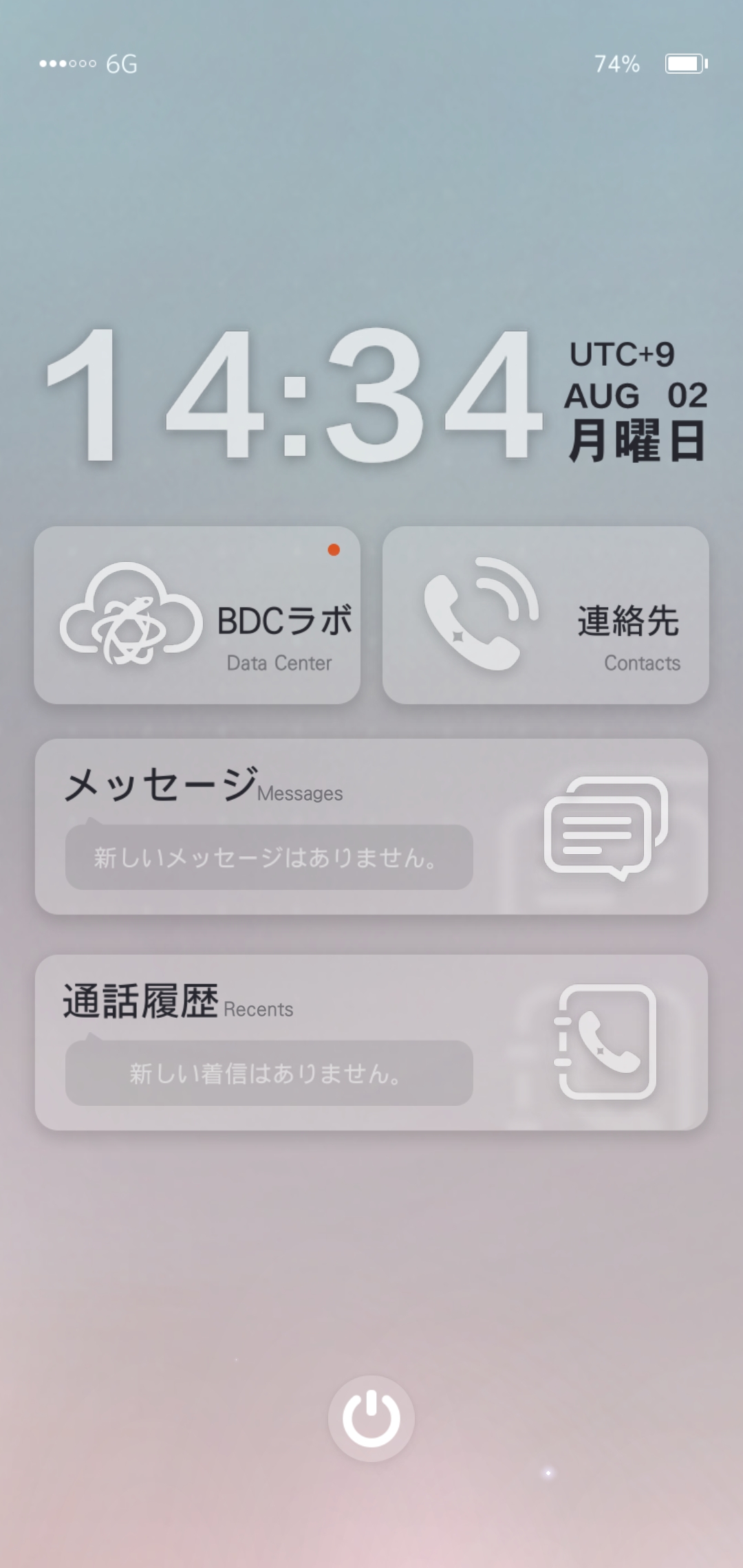
Task: Open the BDCラボ Data Center card
Action: tap(197, 616)
